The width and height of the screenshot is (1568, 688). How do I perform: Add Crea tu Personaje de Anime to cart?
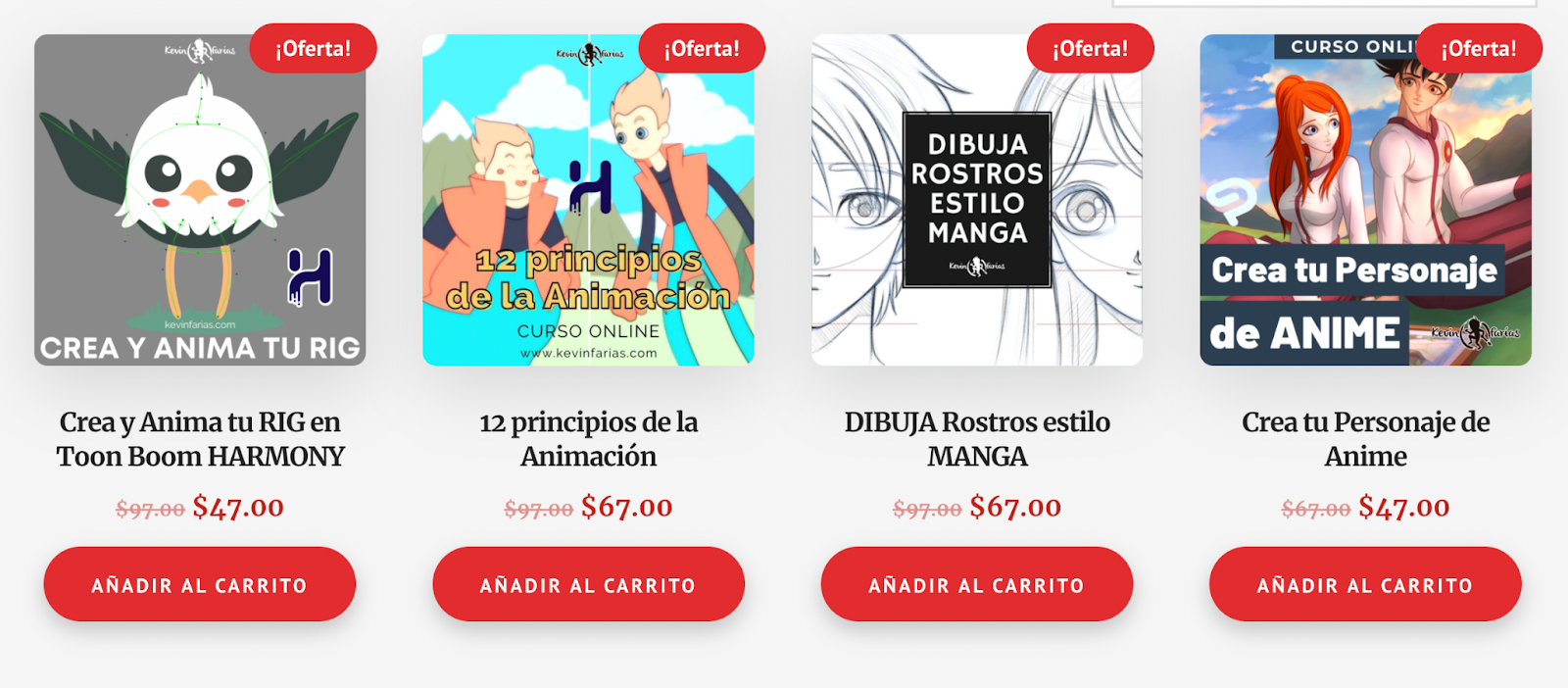1364,584
